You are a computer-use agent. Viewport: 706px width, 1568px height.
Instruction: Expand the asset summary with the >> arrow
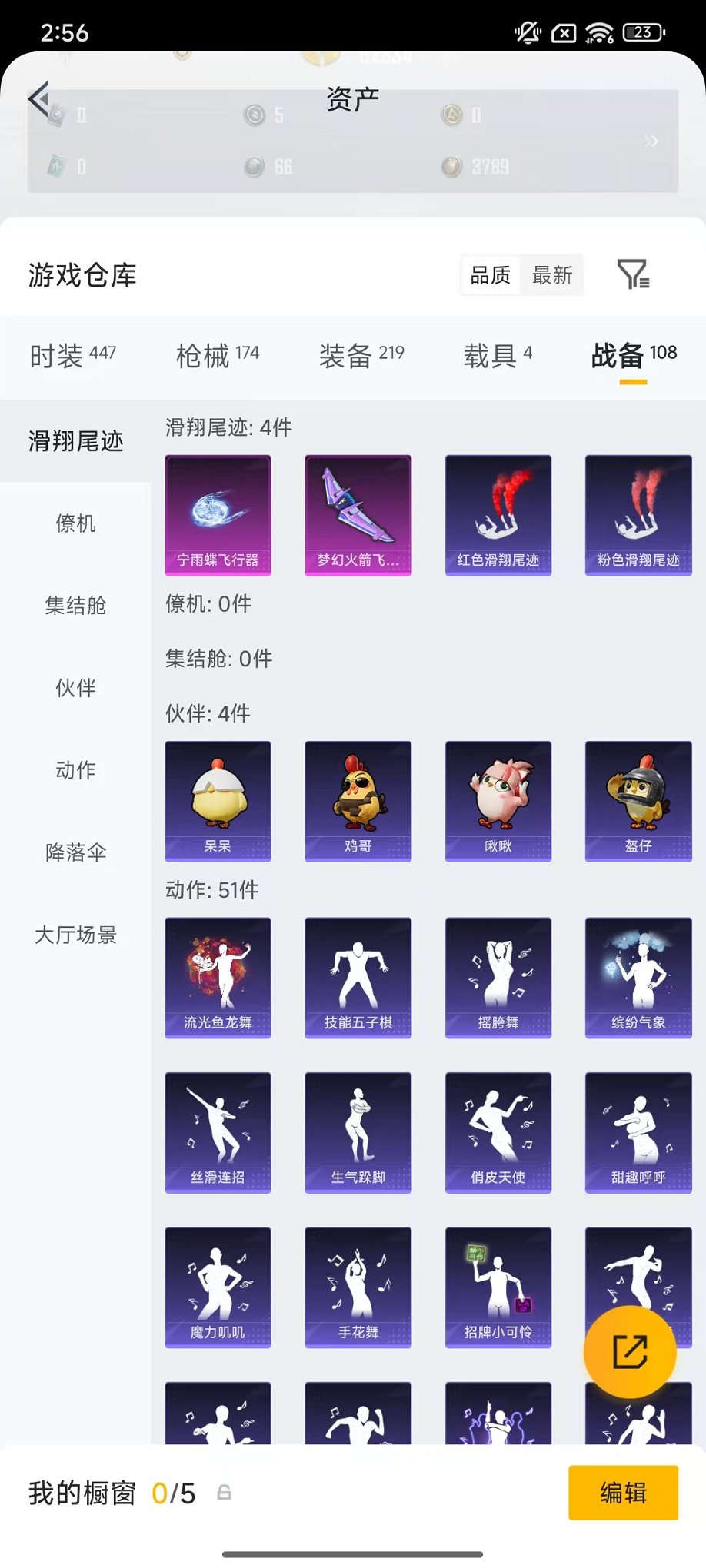click(652, 141)
